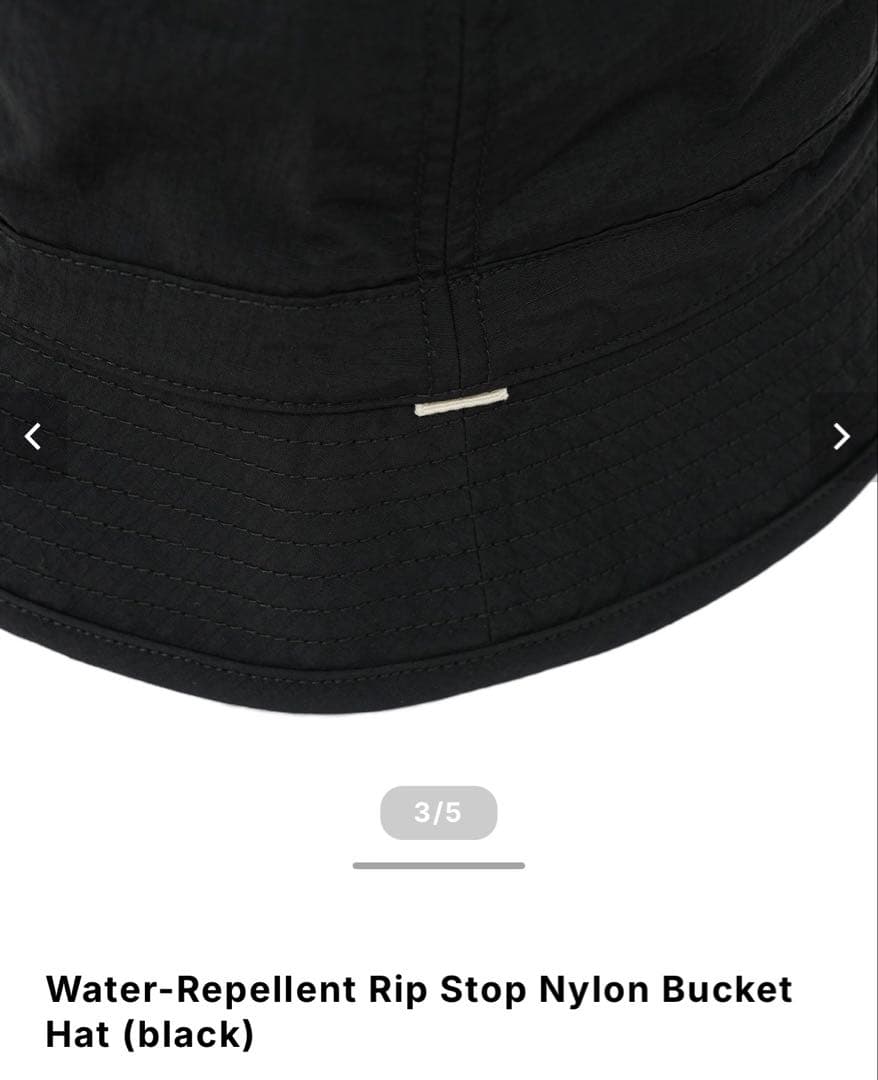
Task: Select the next-image chevron on the right
Action: [x=843, y=435]
